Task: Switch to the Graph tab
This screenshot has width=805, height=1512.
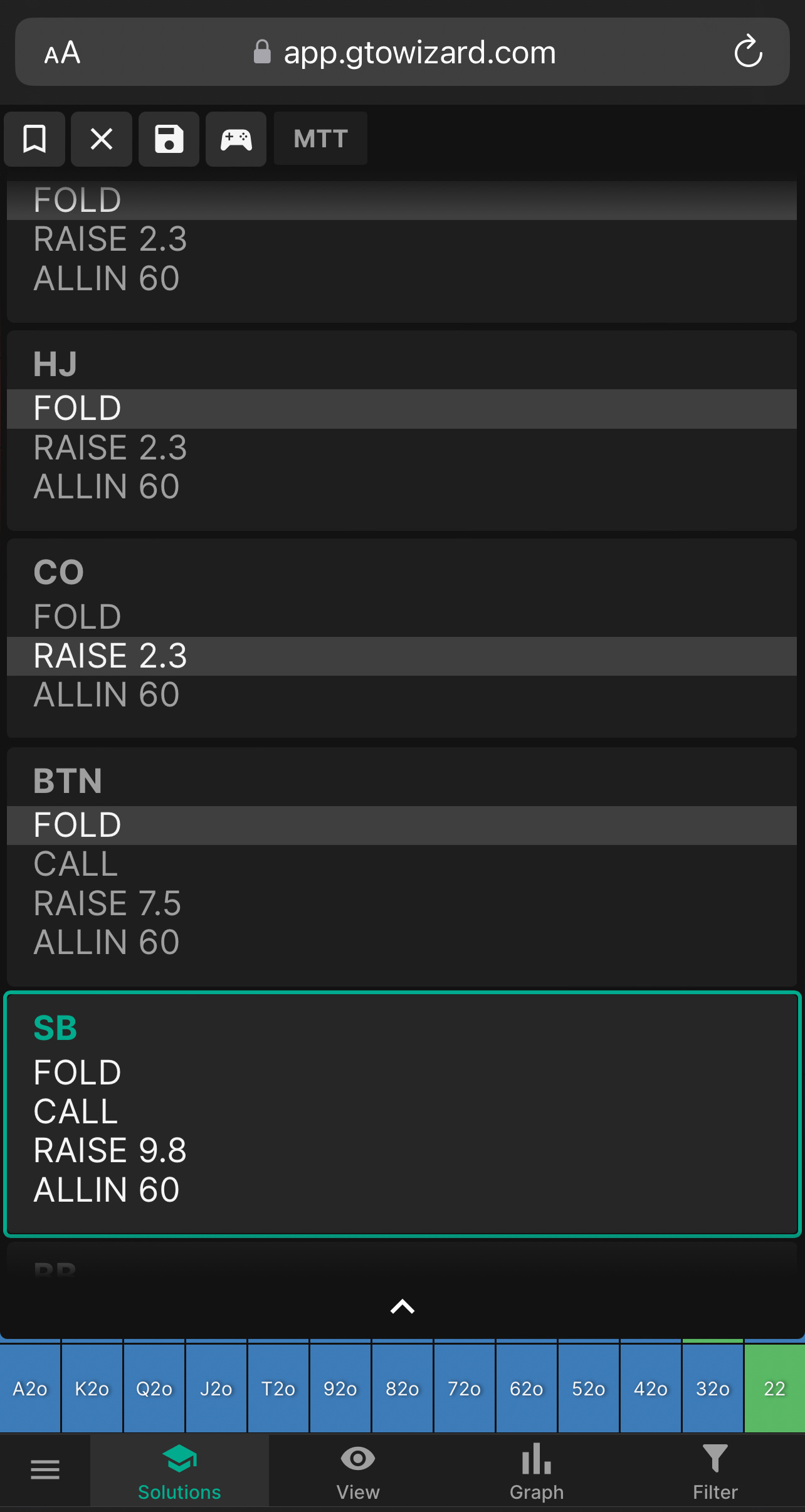Action: point(537,1472)
